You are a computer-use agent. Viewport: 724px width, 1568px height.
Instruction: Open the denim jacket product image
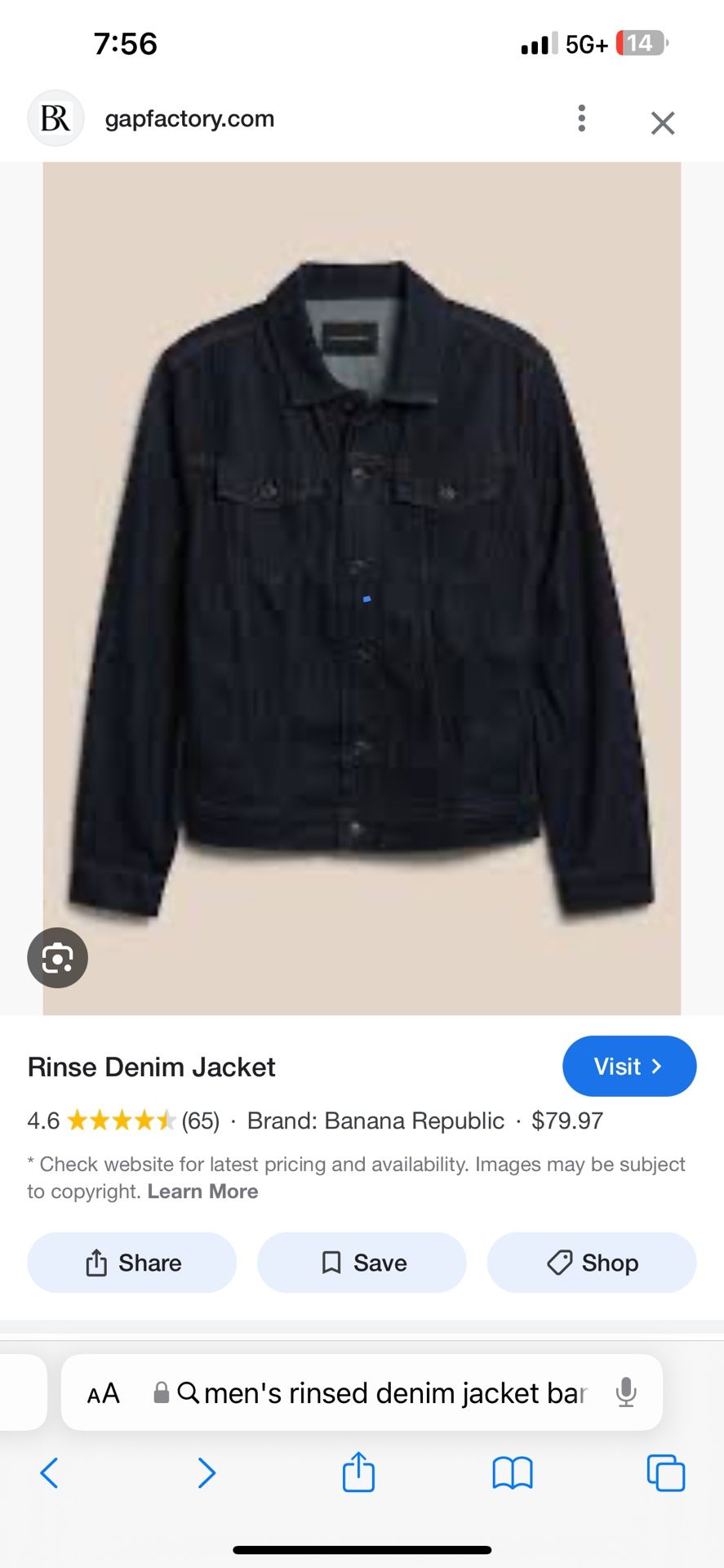pyautogui.click(x=362, y=588)
